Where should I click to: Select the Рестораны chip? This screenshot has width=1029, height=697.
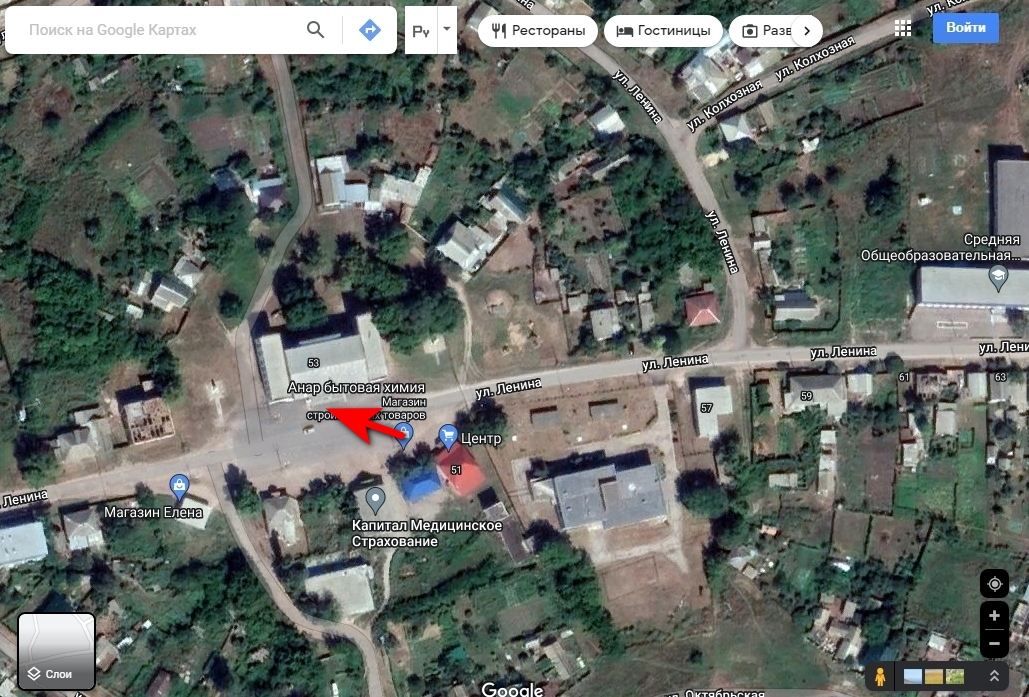(x=538, y=30)
